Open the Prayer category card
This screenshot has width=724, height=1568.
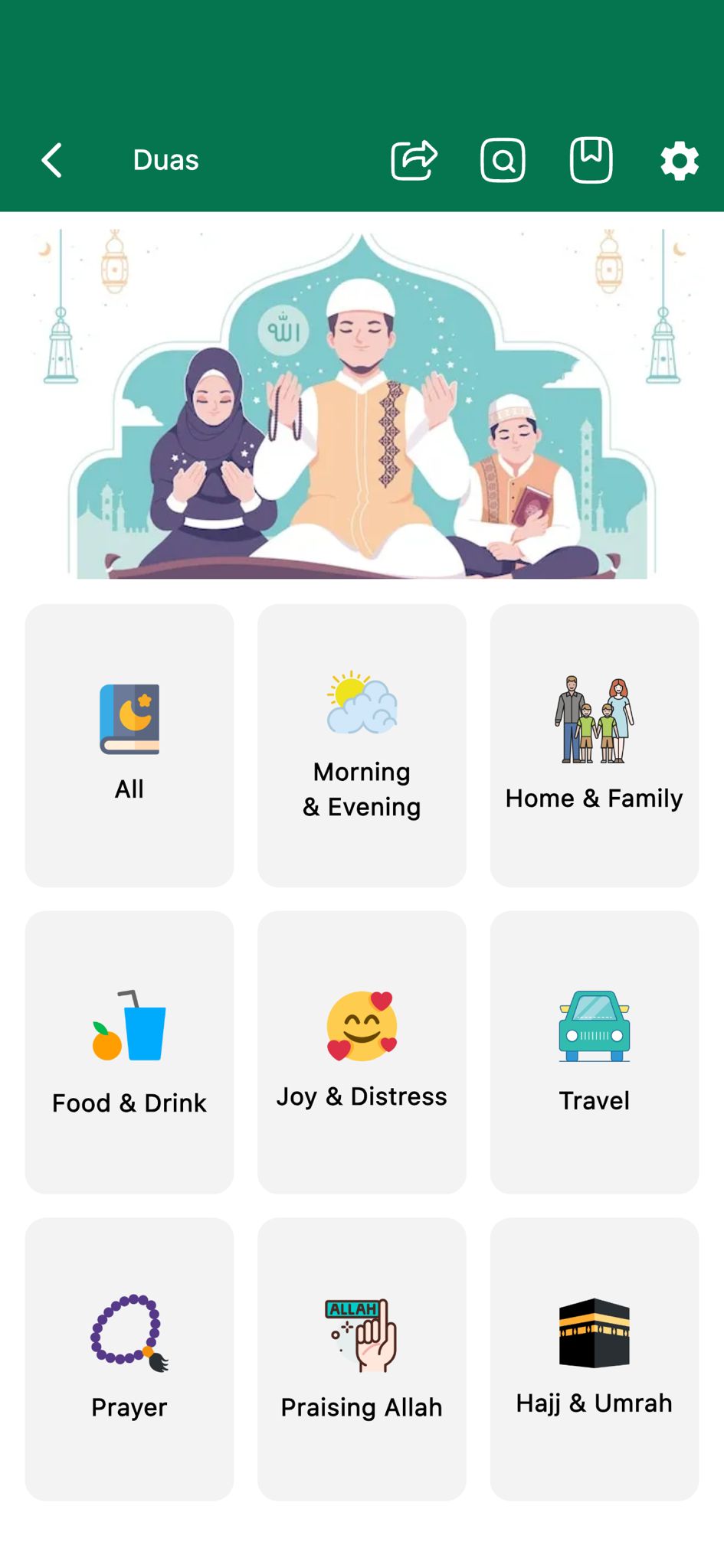129,1359
